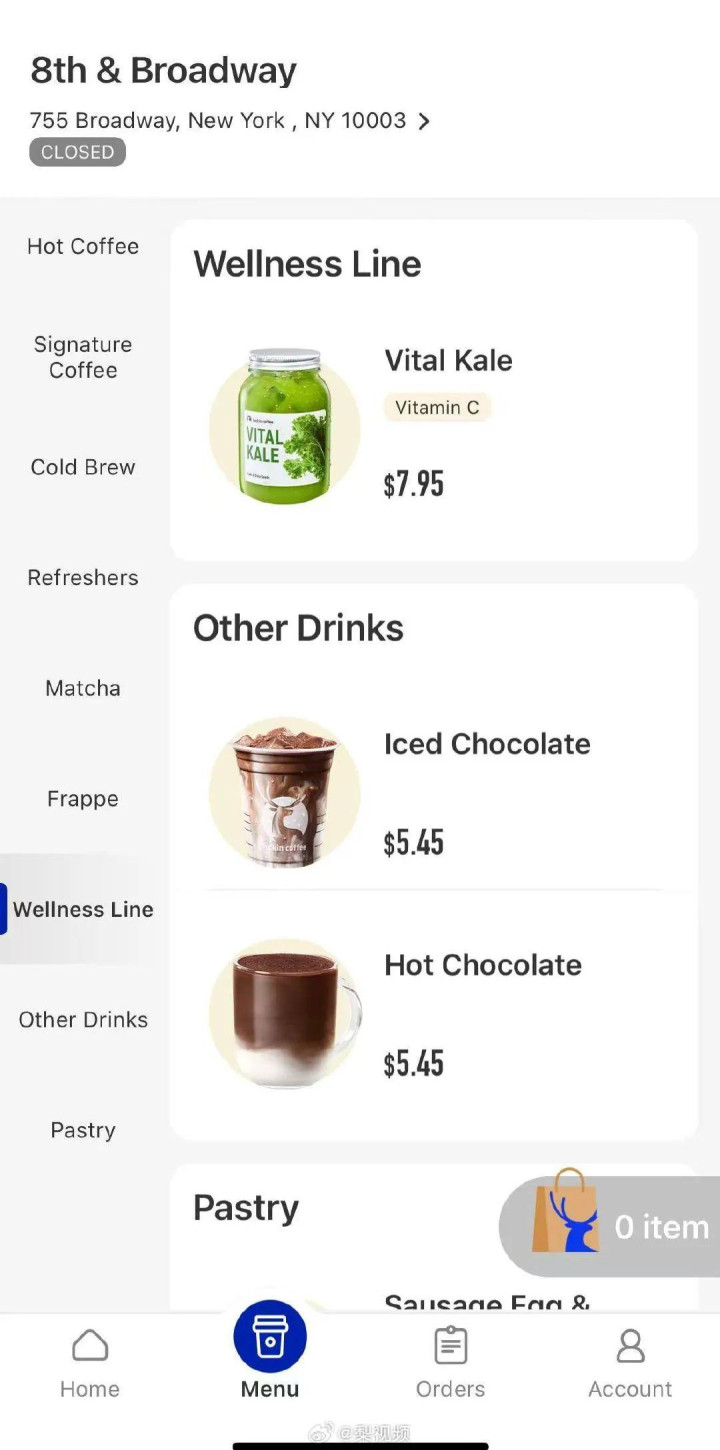View the Pastry category in the sidebar
This screenshot has height=1450, width=720.
83,1130
